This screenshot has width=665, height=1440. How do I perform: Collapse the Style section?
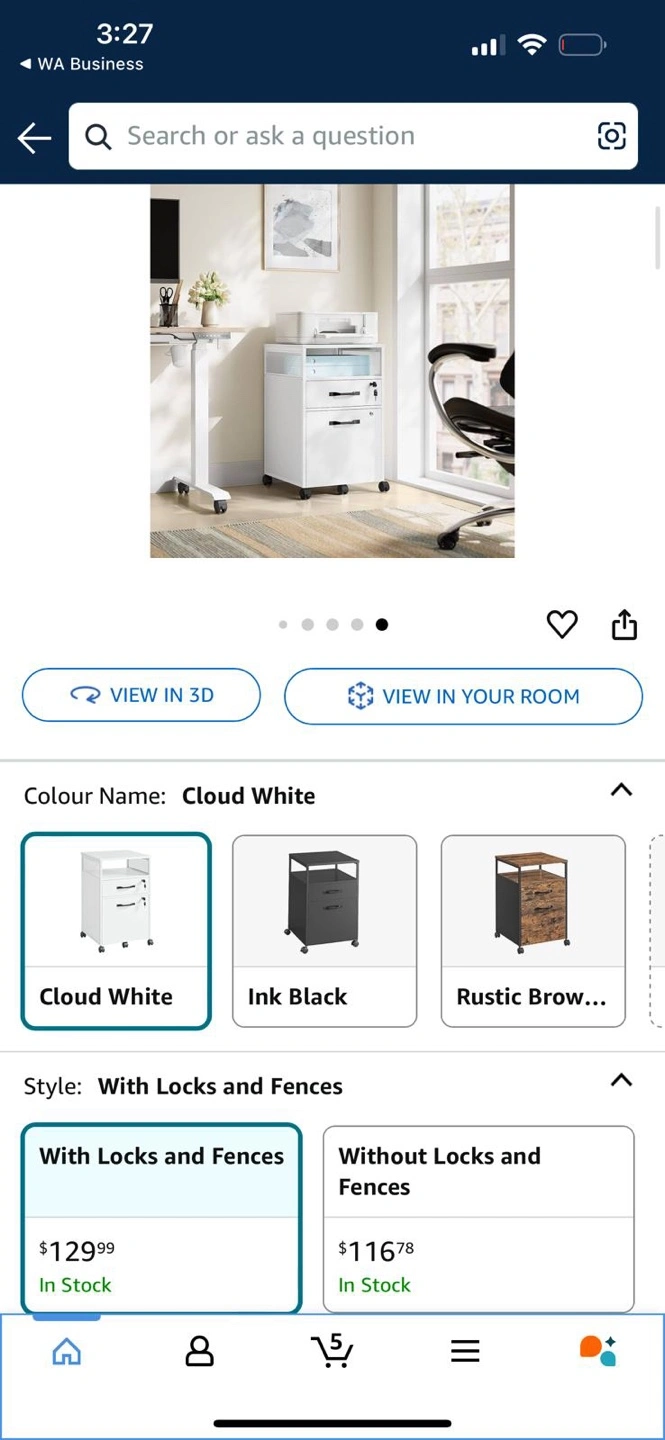[621, 1080]
